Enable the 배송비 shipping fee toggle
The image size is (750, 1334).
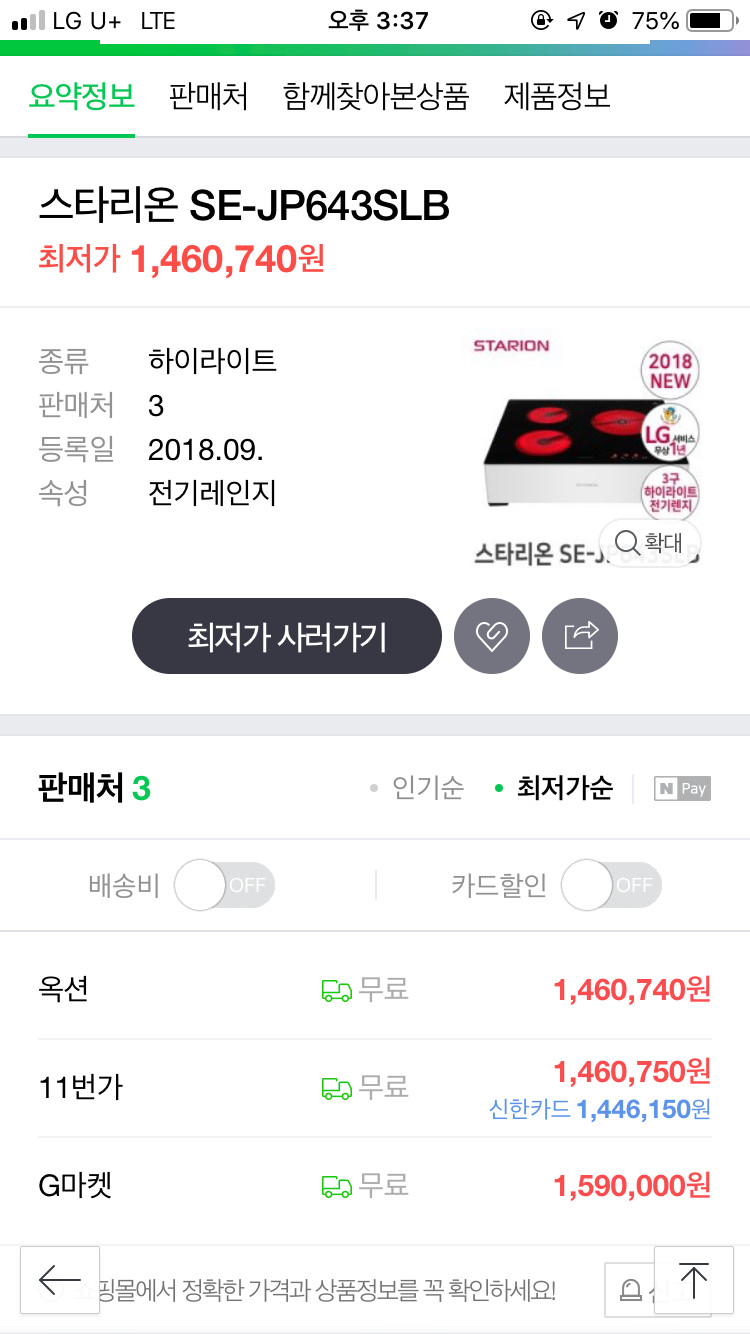coord(225,885)
